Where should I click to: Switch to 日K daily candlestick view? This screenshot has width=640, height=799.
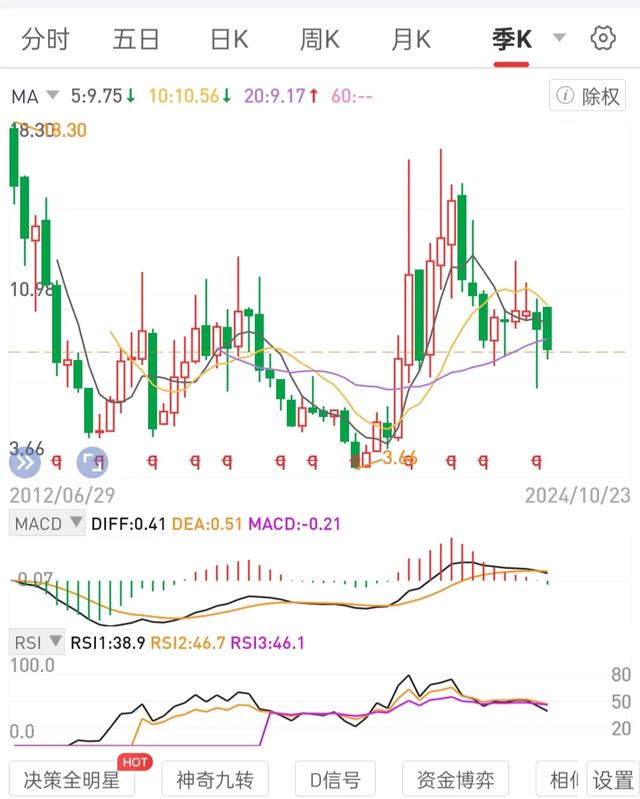(x=229, y=39)
